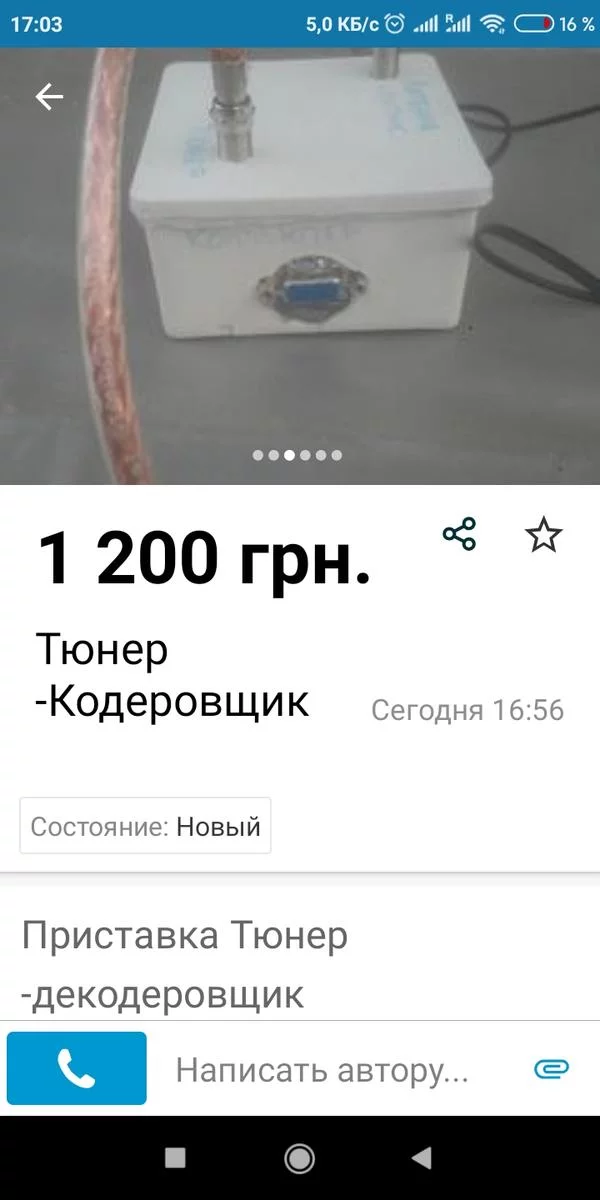Open recent apps via square button
The width and height of the screenshot is (600, 1200).
[175, 1158]
